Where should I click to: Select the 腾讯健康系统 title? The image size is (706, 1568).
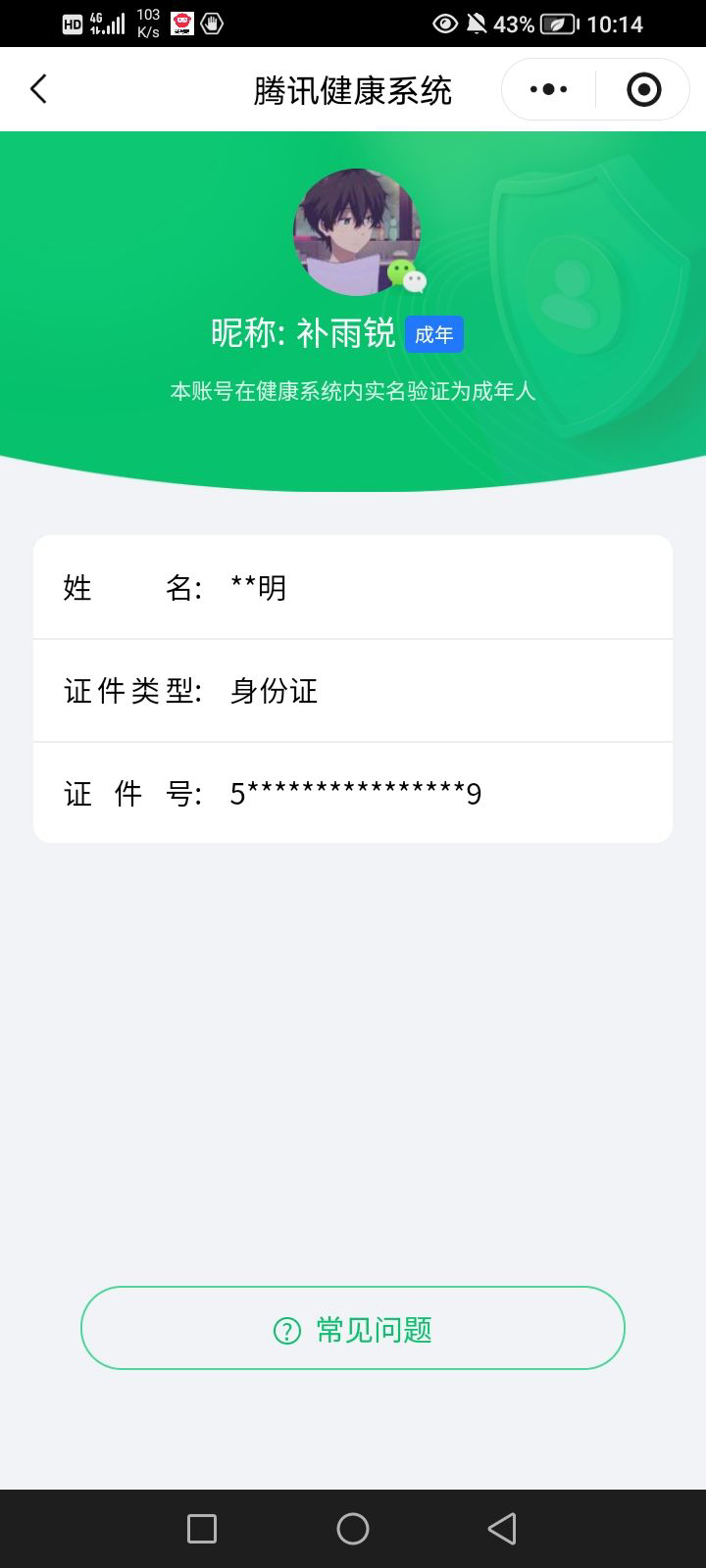(x=353, y=88)
